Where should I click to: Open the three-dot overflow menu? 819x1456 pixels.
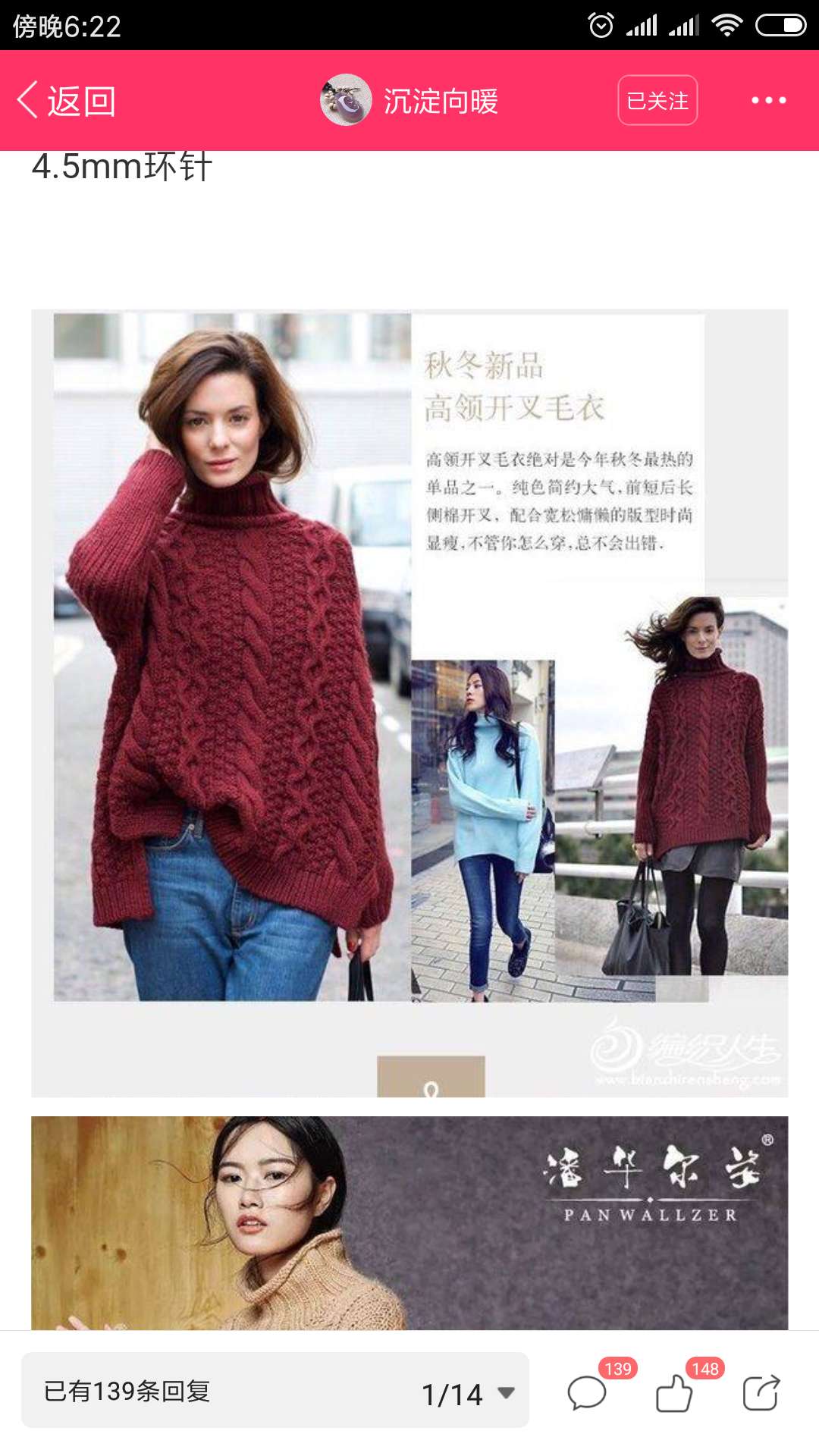[768, 100]
